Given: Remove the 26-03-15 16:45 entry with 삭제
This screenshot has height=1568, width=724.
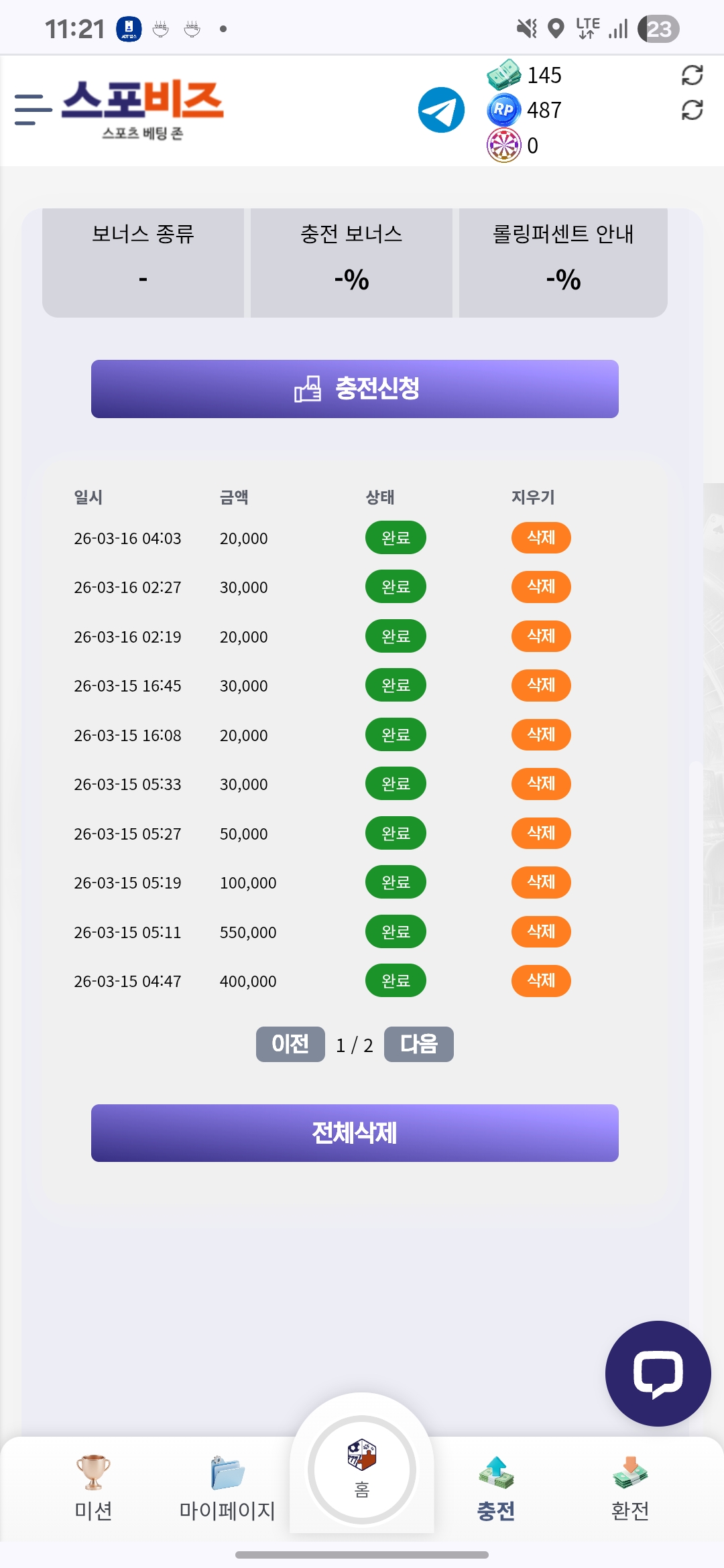Looking at the screenshot, I should (541, 685).
